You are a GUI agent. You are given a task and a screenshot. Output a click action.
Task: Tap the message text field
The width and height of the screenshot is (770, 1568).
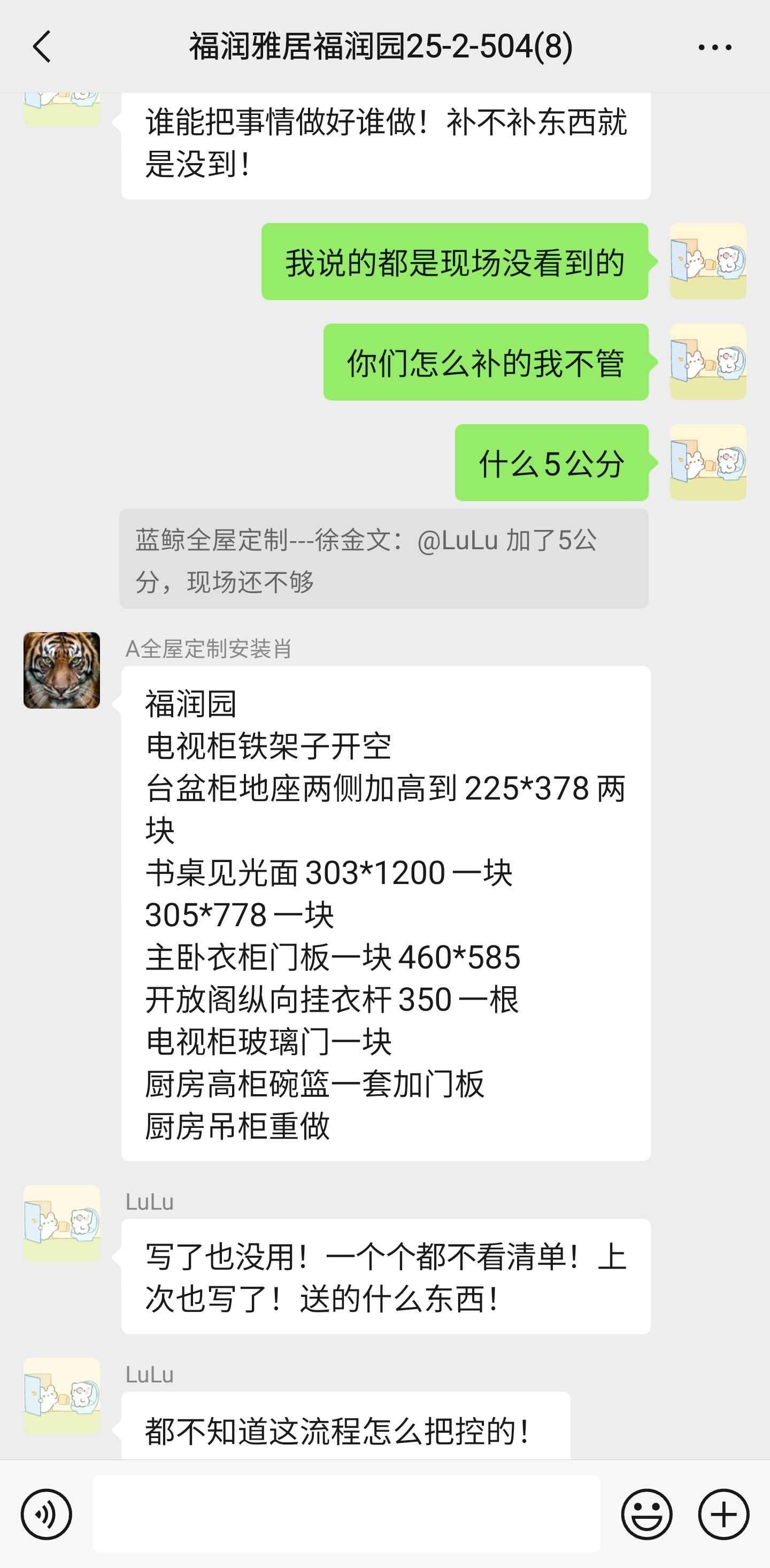click(346, 1514)
